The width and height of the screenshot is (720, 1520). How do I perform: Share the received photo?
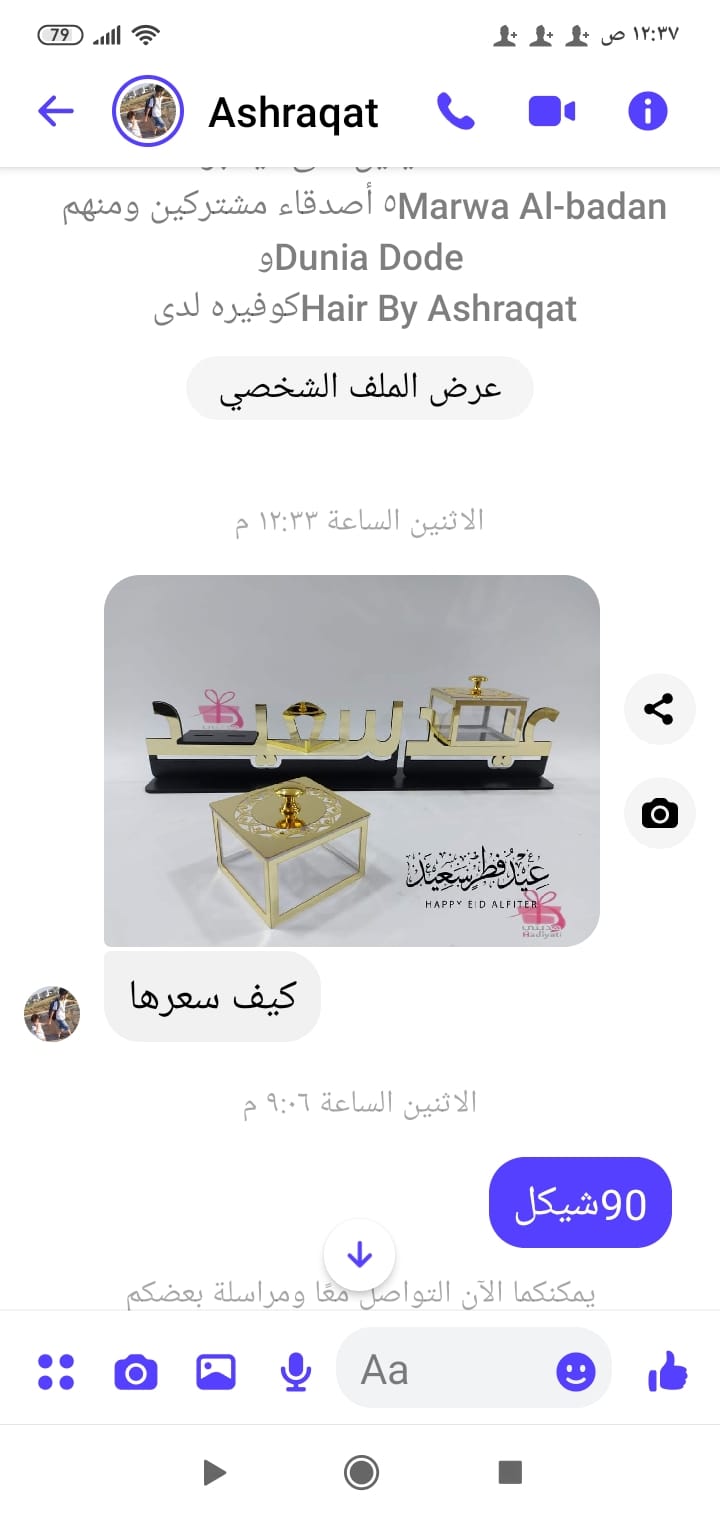[x=658, y=710]
